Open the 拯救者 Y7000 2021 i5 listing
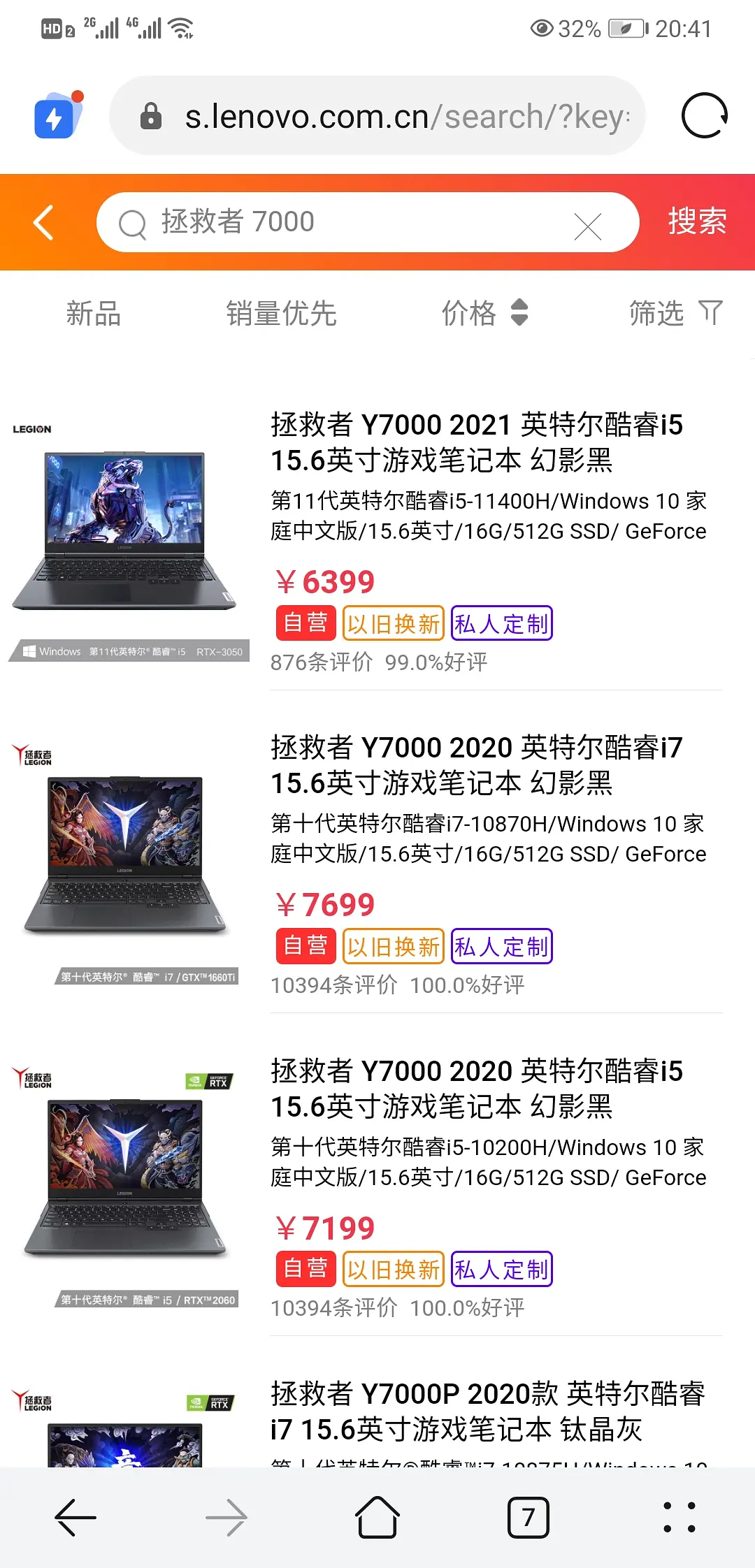 tap(476, 442)
